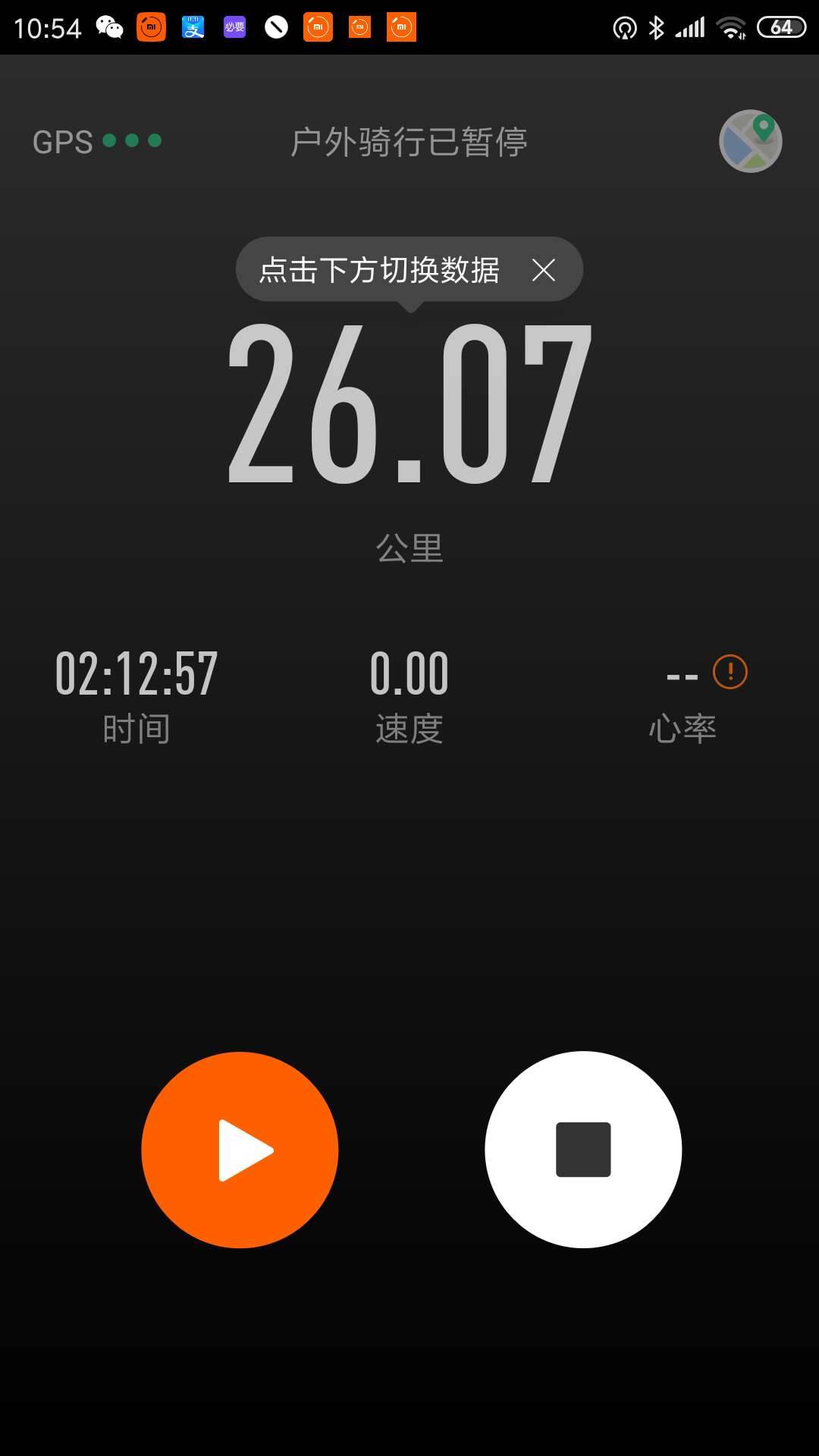Switch the 时间 data field
The width and height of the screenshot is (819, 1456).
click(136, 694)
